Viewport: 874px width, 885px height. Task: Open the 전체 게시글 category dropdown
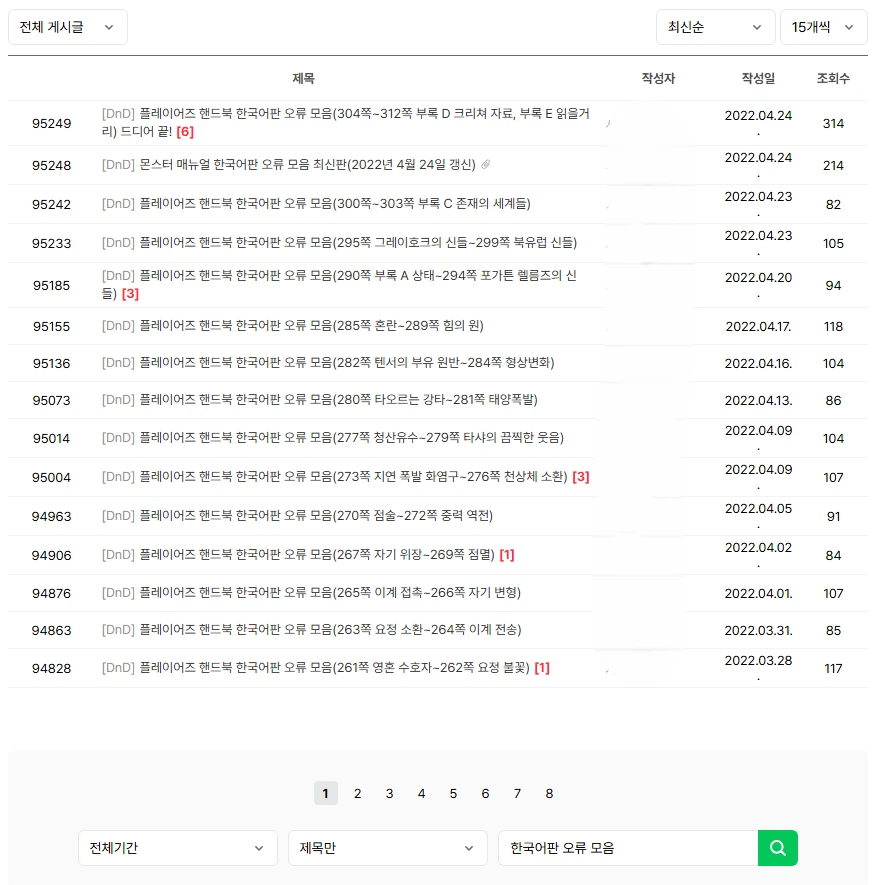click(x=67, y=27)
